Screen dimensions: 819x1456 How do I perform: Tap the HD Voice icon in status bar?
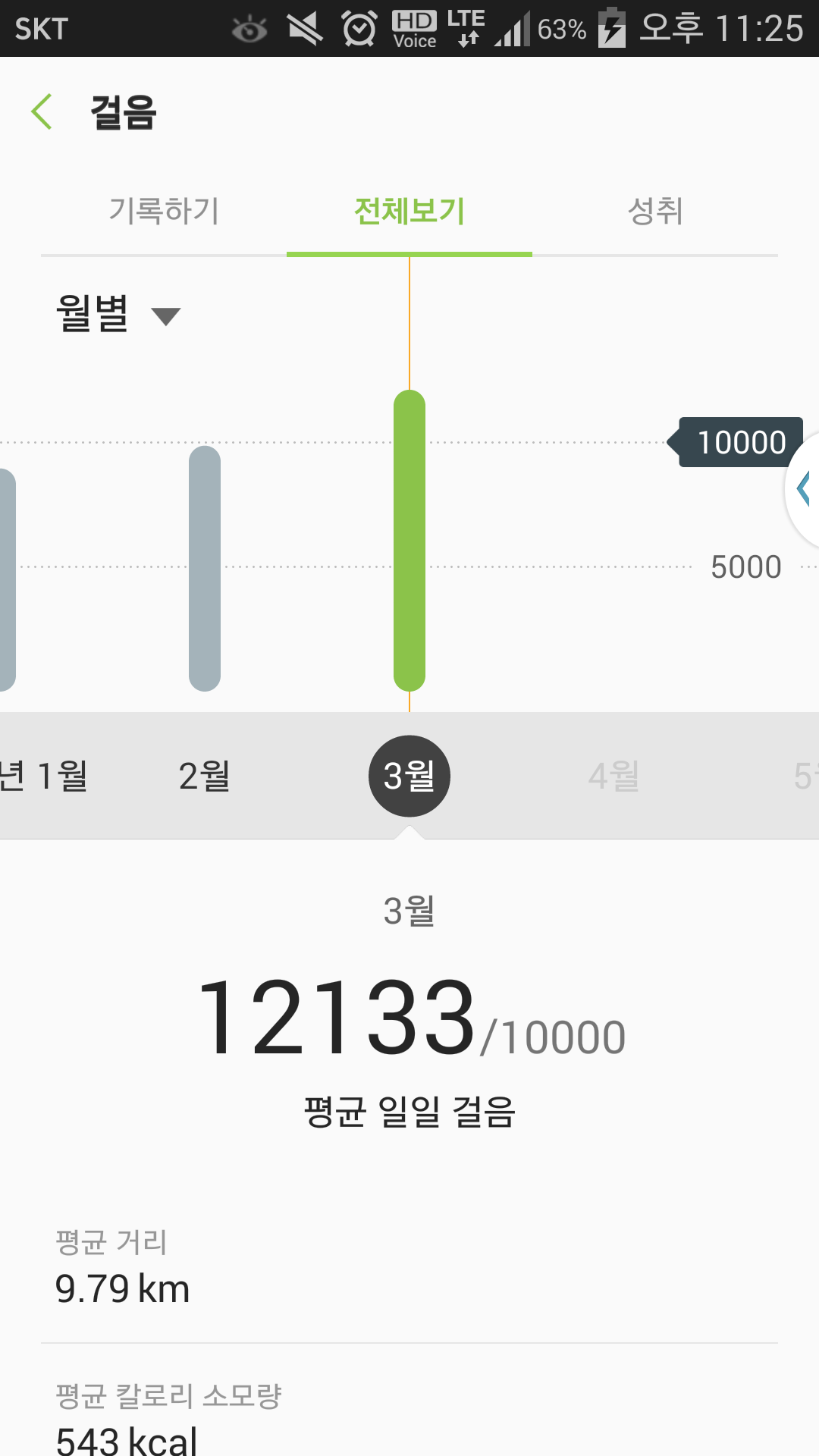coord(413,27)
